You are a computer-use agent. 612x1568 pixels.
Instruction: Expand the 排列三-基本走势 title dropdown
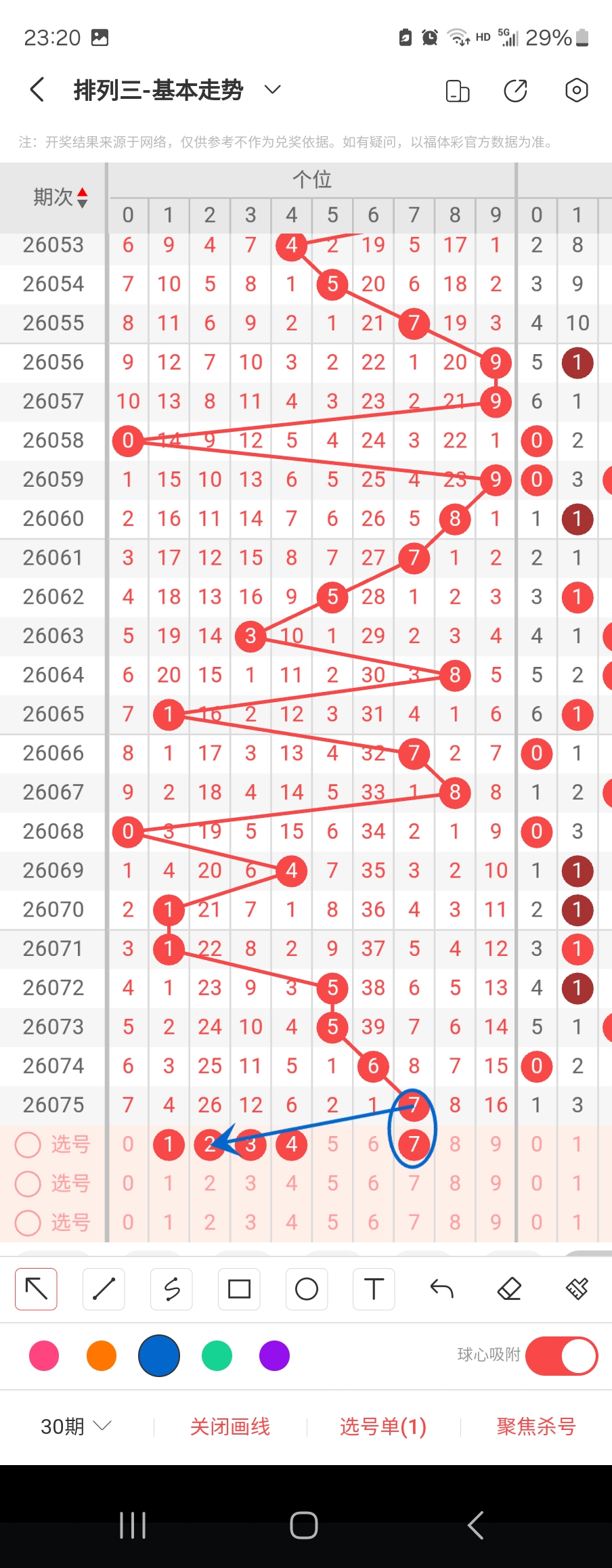[x=272, y=90]
